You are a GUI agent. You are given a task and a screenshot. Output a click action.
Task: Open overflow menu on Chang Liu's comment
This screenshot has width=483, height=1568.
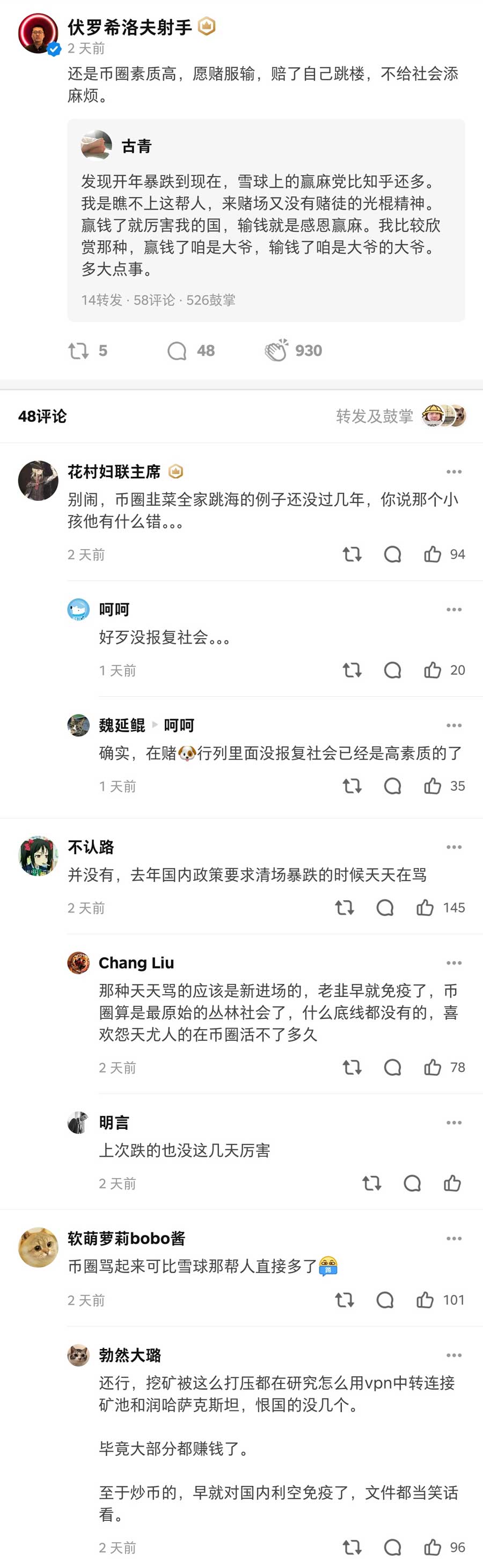[454, 963]
